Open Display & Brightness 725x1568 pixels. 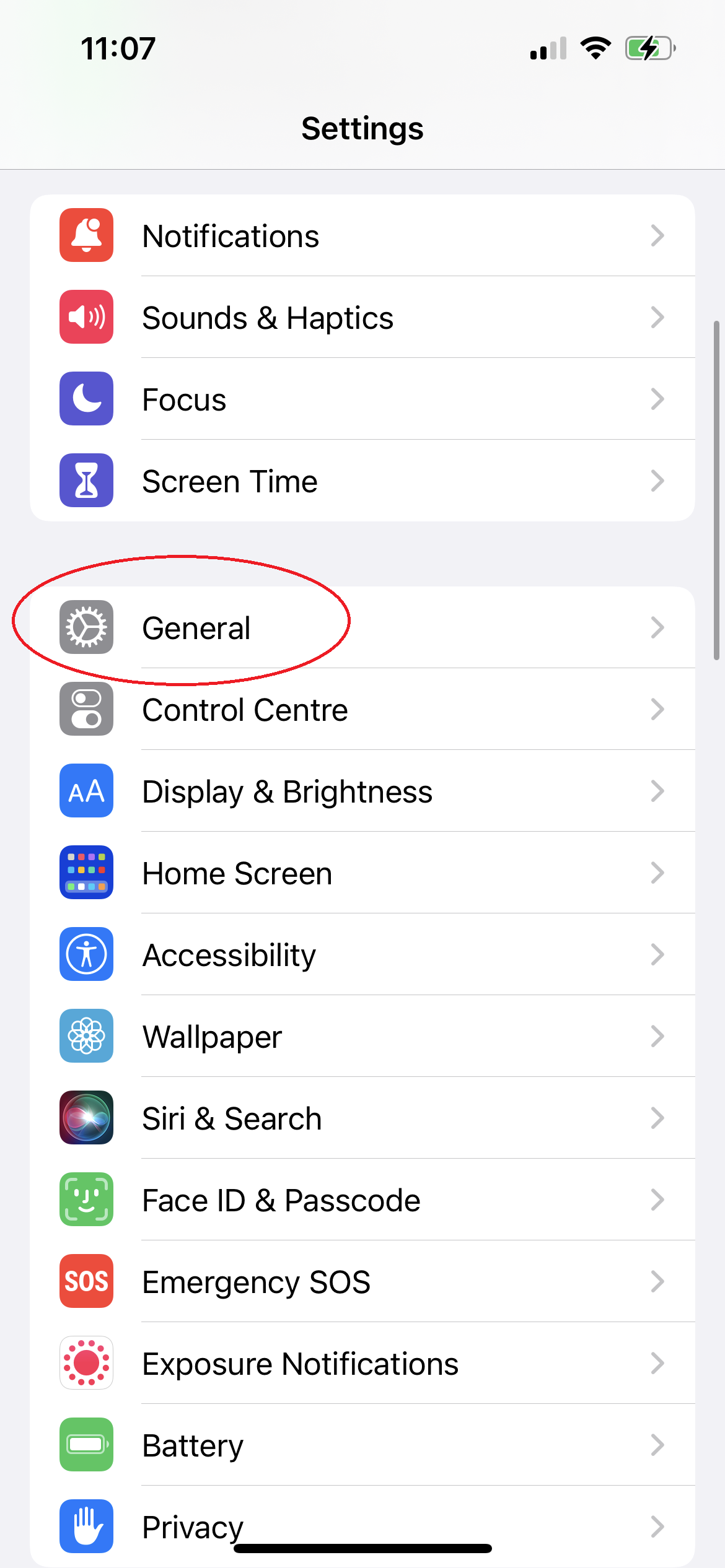(x=362, y=791)
